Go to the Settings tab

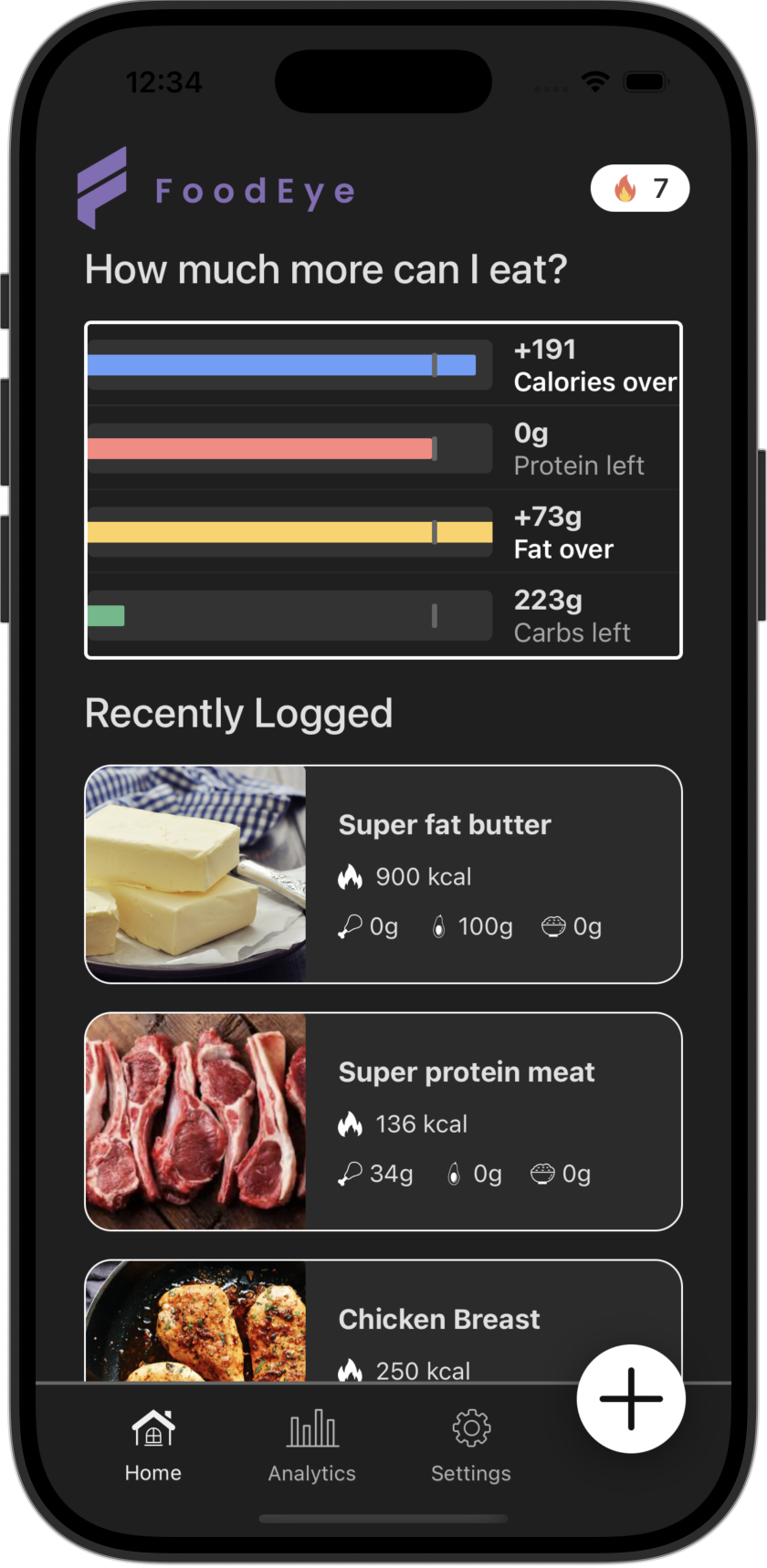(471, 1446)
